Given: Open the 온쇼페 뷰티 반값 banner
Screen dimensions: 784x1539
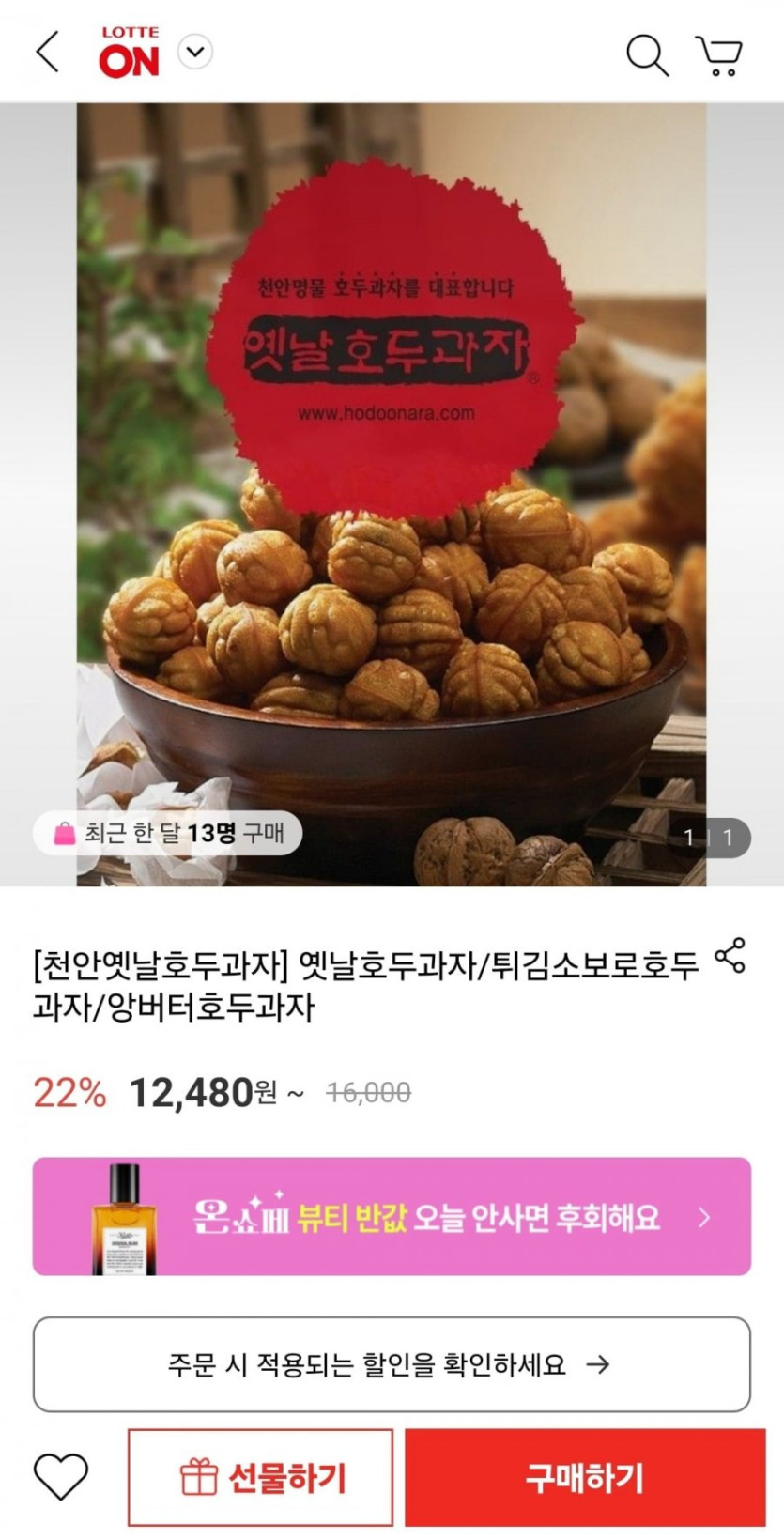Looking at the screenshot, I should tap(392, 1217).
